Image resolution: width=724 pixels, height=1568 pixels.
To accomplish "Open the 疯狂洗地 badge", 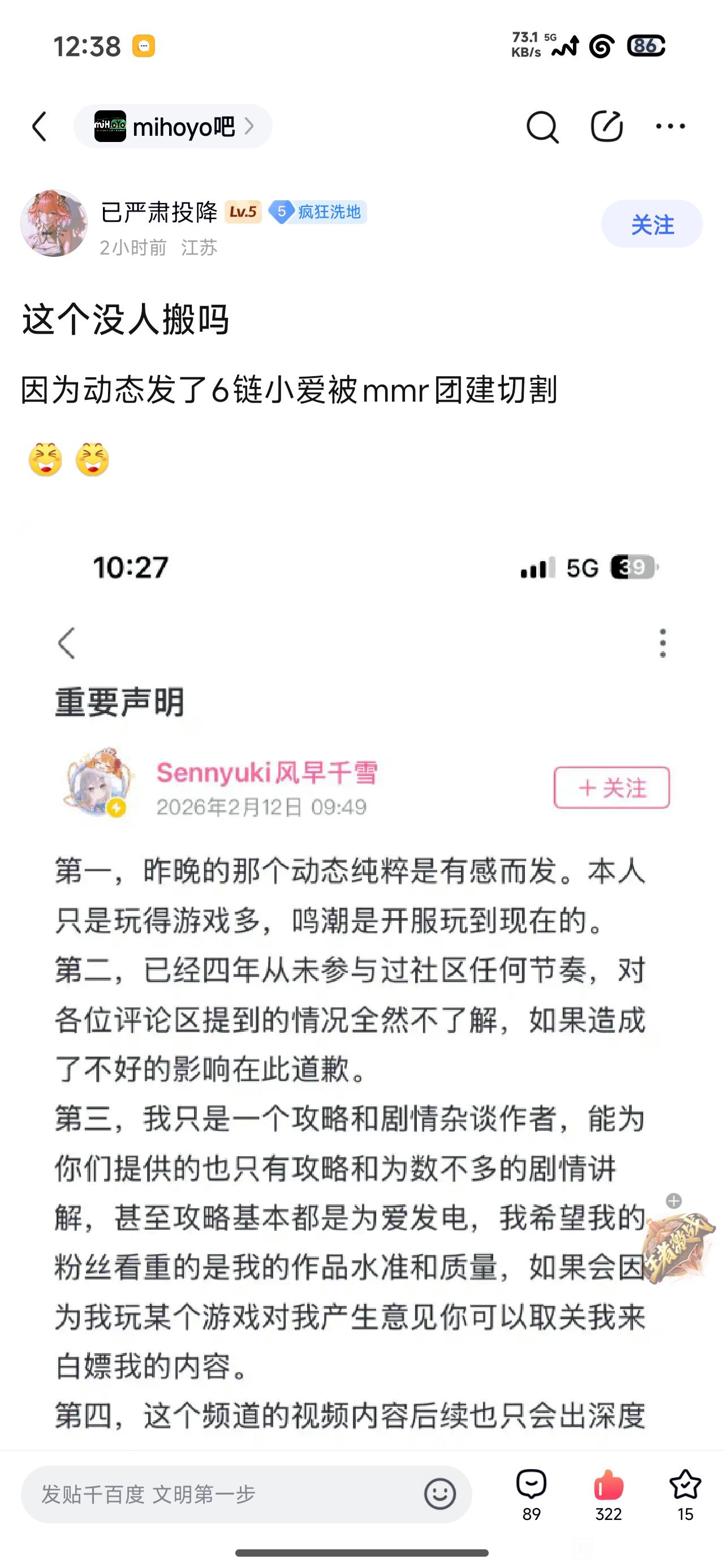I will [318, 212].
